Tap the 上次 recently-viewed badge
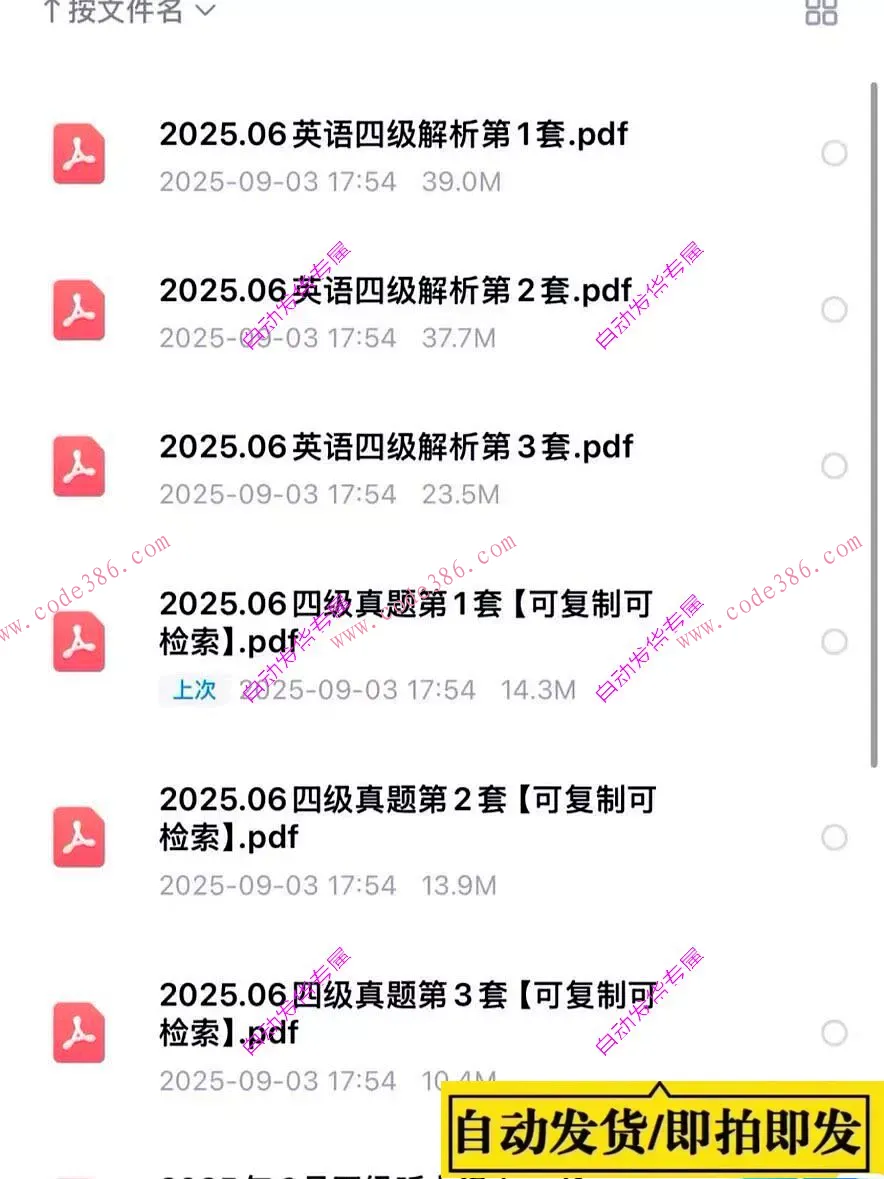 [x=194, y=690]
